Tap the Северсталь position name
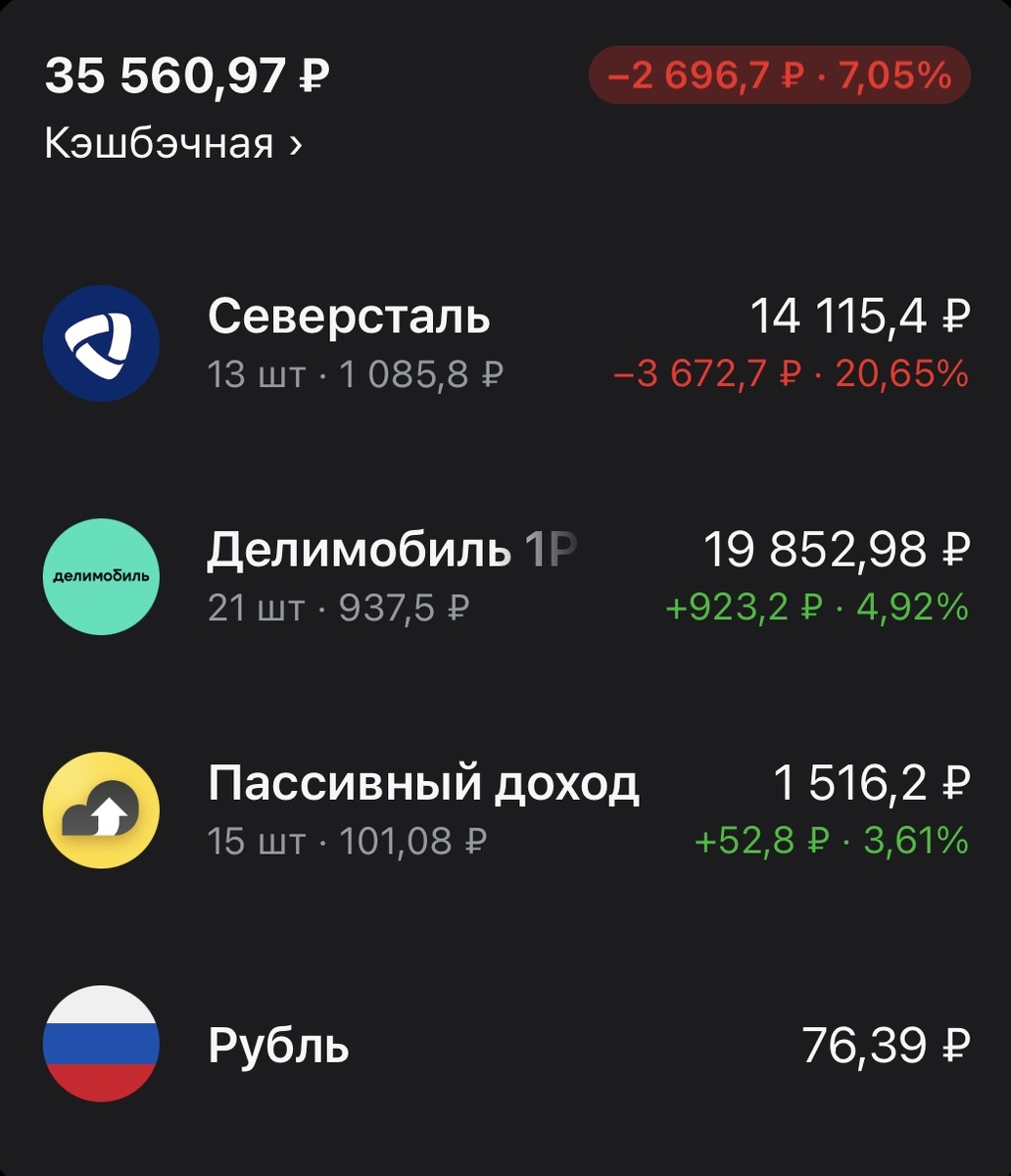This screenshot has width=1011, height=1176. [351, 316]
